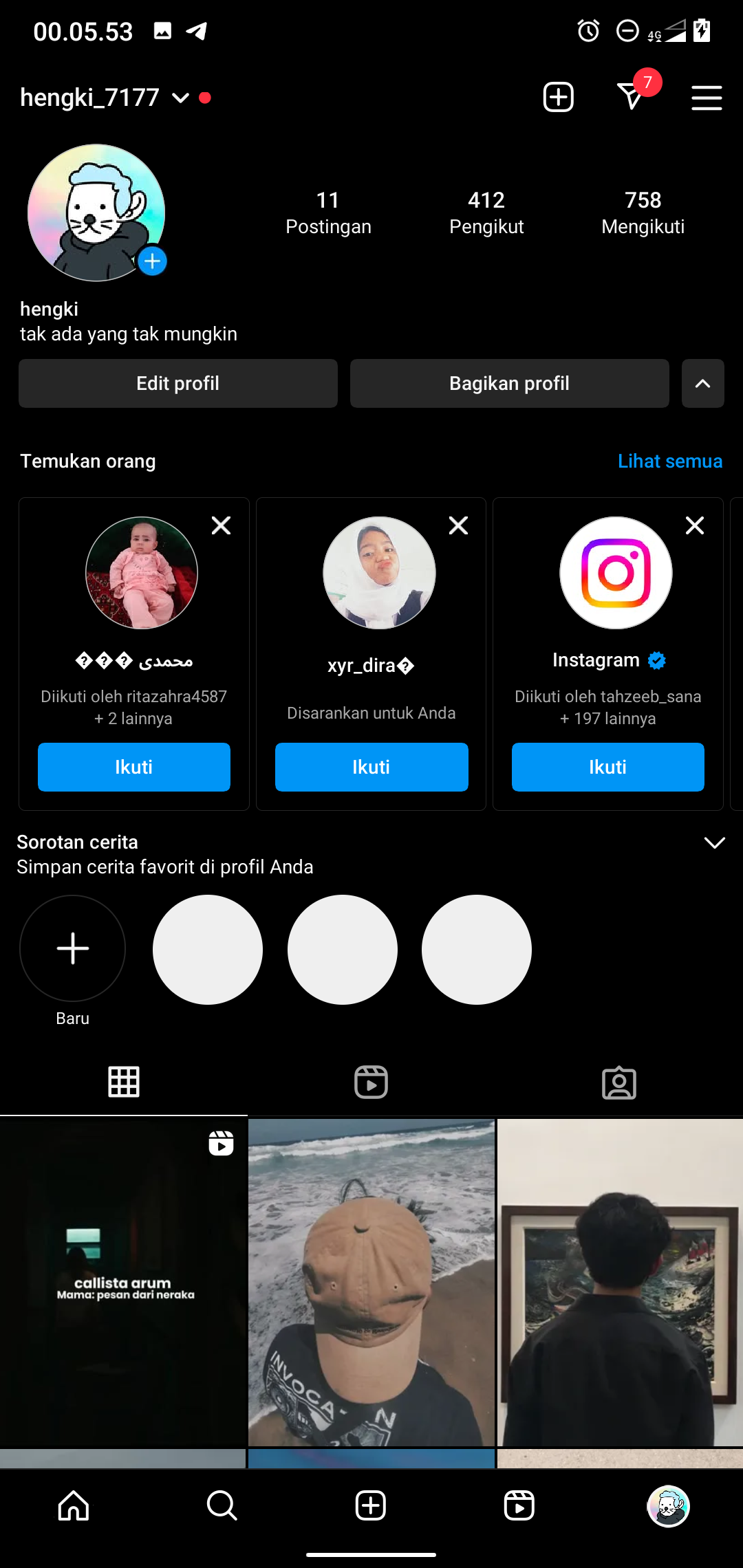This screenshot has width=743, height=1568.
Task: Follow the Instagram account
Action: click(x=607, y=767)
